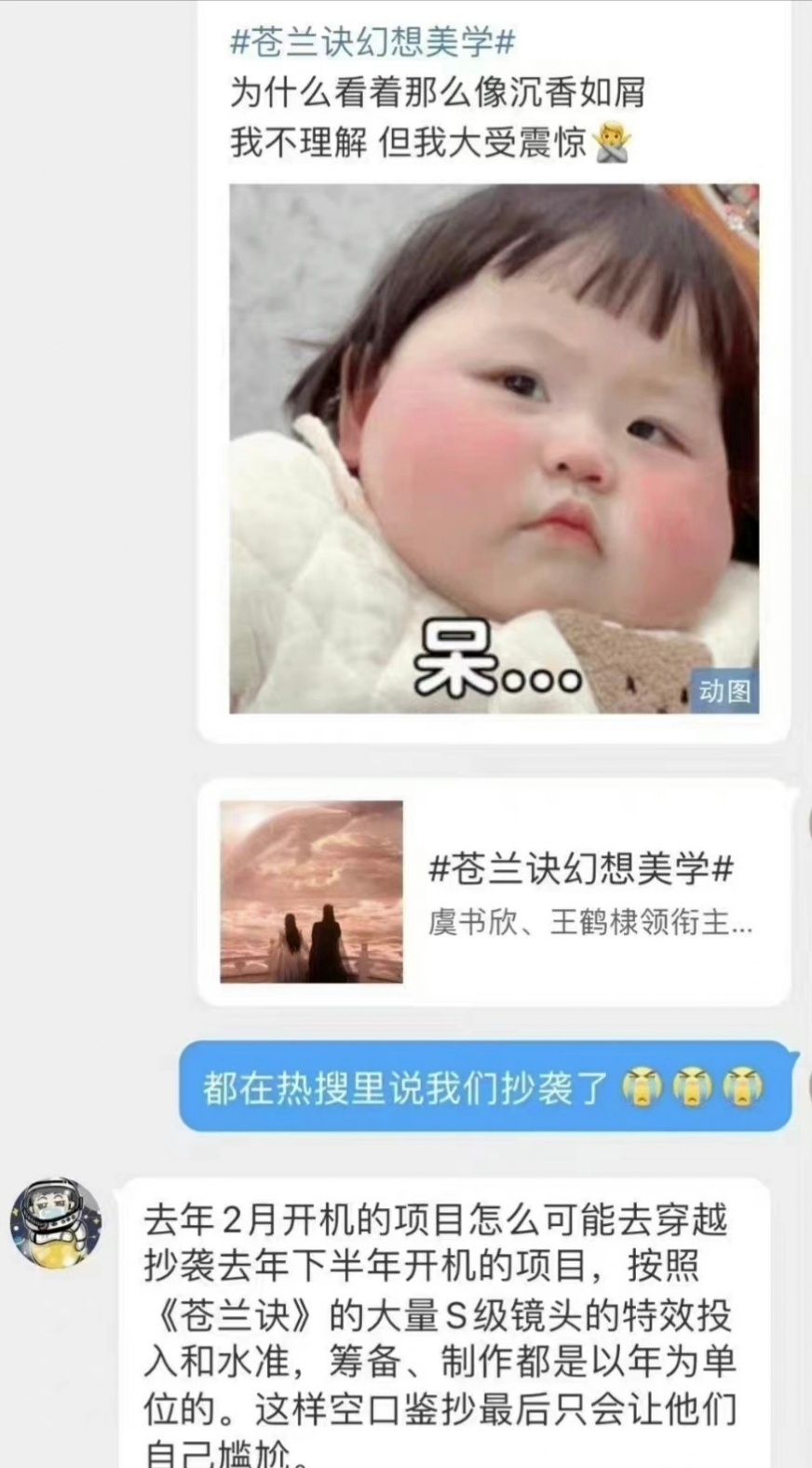Open the shared #苍兰诀幻想美学# topic card

[x=494, y=892]
